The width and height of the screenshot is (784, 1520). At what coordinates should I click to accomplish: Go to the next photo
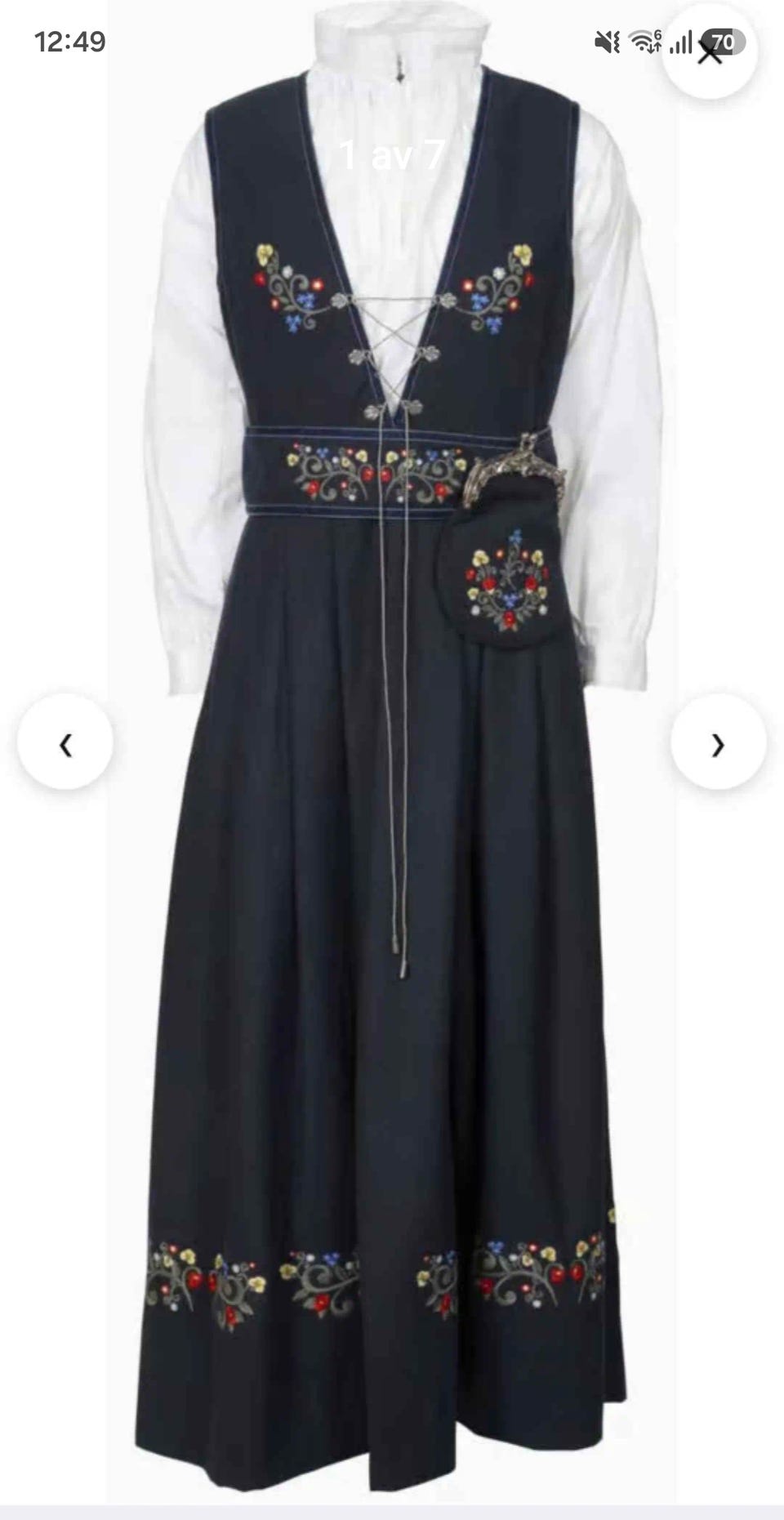[718, 742]
